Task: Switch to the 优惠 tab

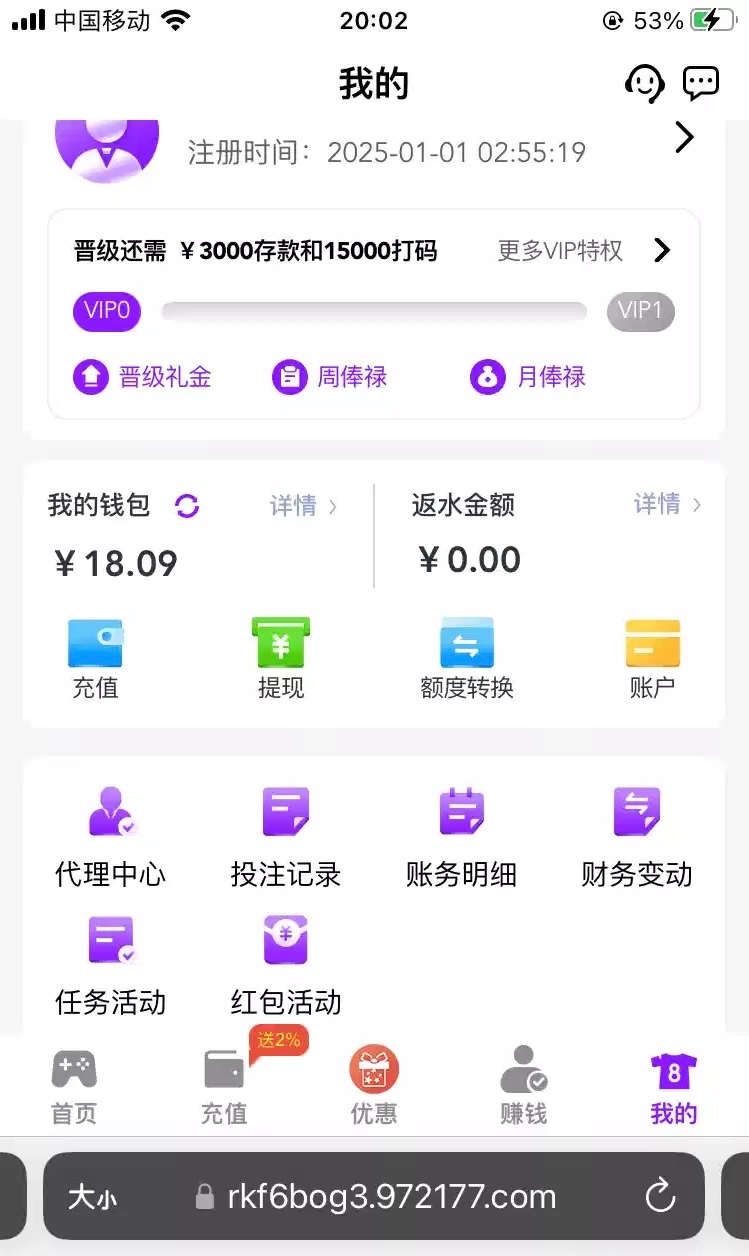Action: click(x=374, y=1086)
